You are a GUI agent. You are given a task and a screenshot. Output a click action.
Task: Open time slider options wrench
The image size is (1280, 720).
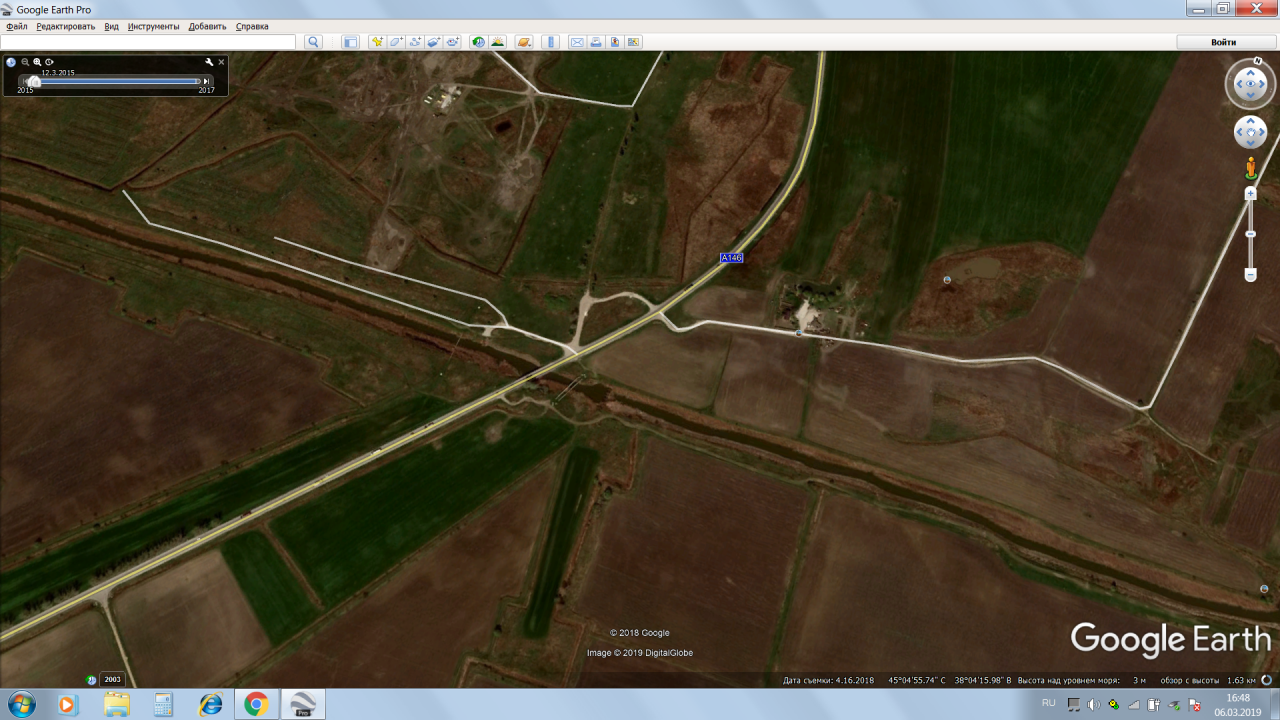(209, 62)
